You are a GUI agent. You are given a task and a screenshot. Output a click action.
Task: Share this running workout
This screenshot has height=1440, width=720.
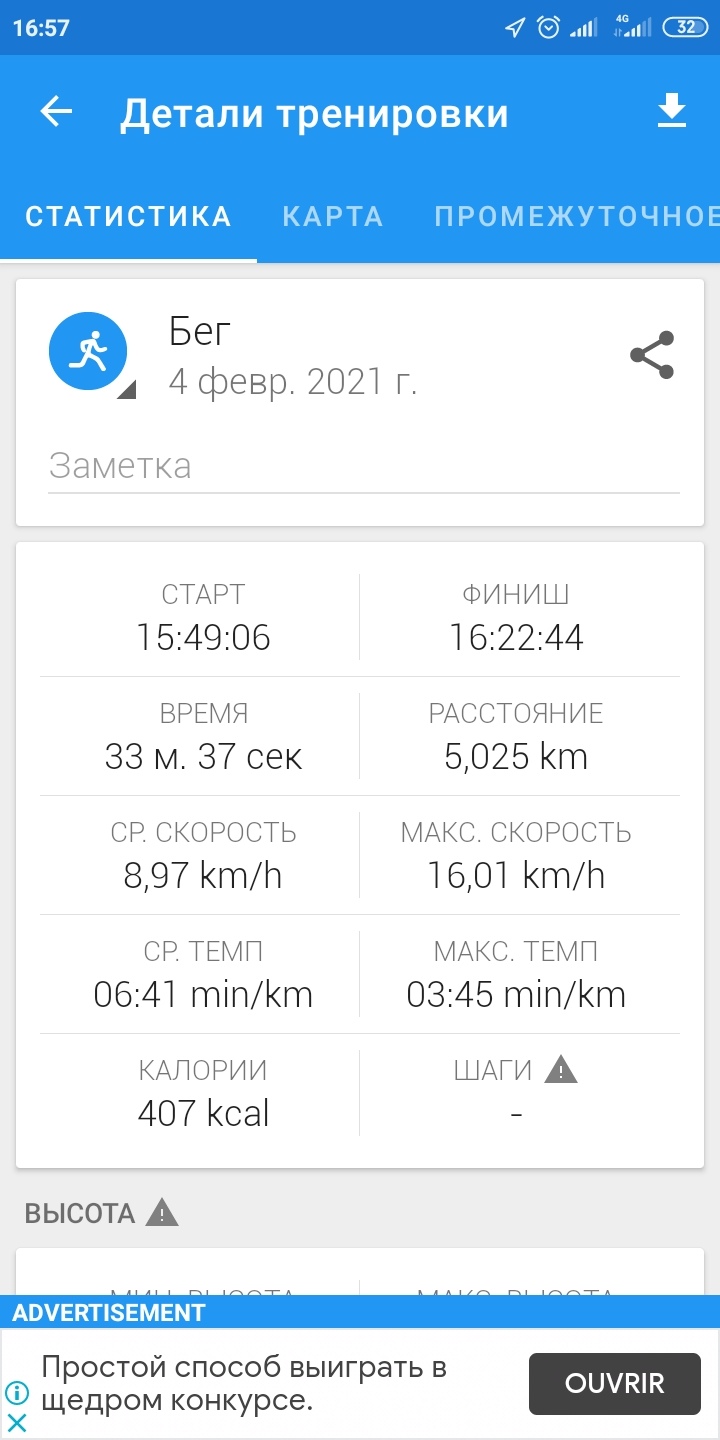tap(652, 355)
